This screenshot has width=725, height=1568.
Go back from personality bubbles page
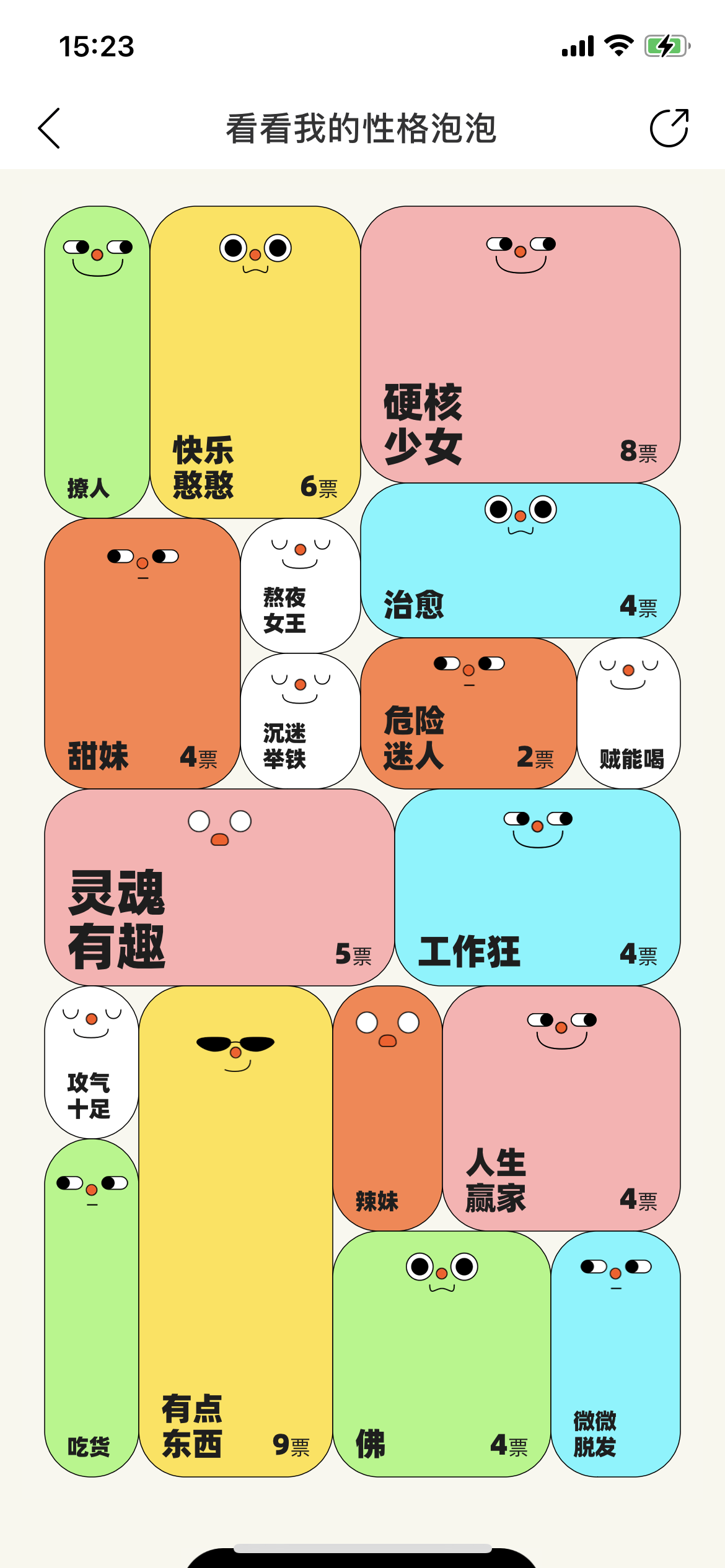[x=50, y=128]
